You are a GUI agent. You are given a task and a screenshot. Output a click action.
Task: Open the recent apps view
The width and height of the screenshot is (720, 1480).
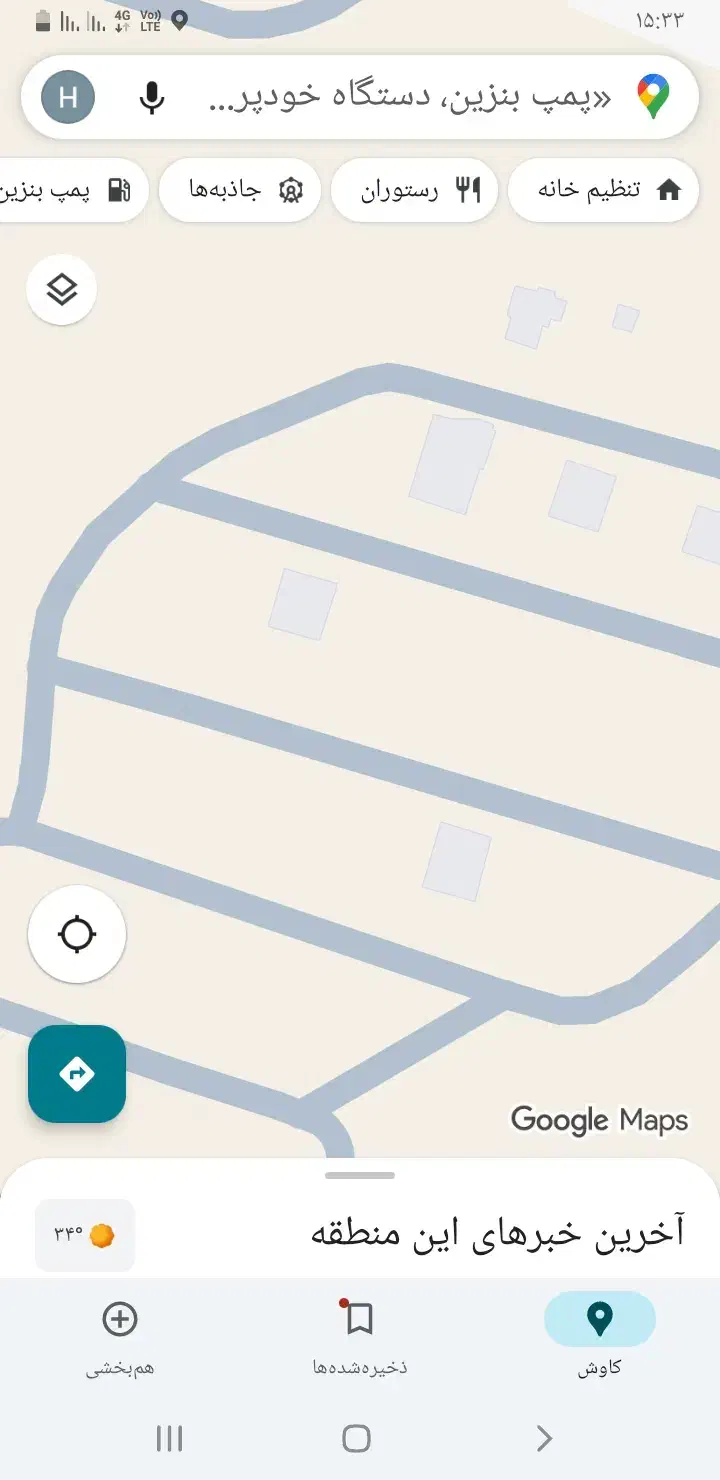pos(170,1439)
